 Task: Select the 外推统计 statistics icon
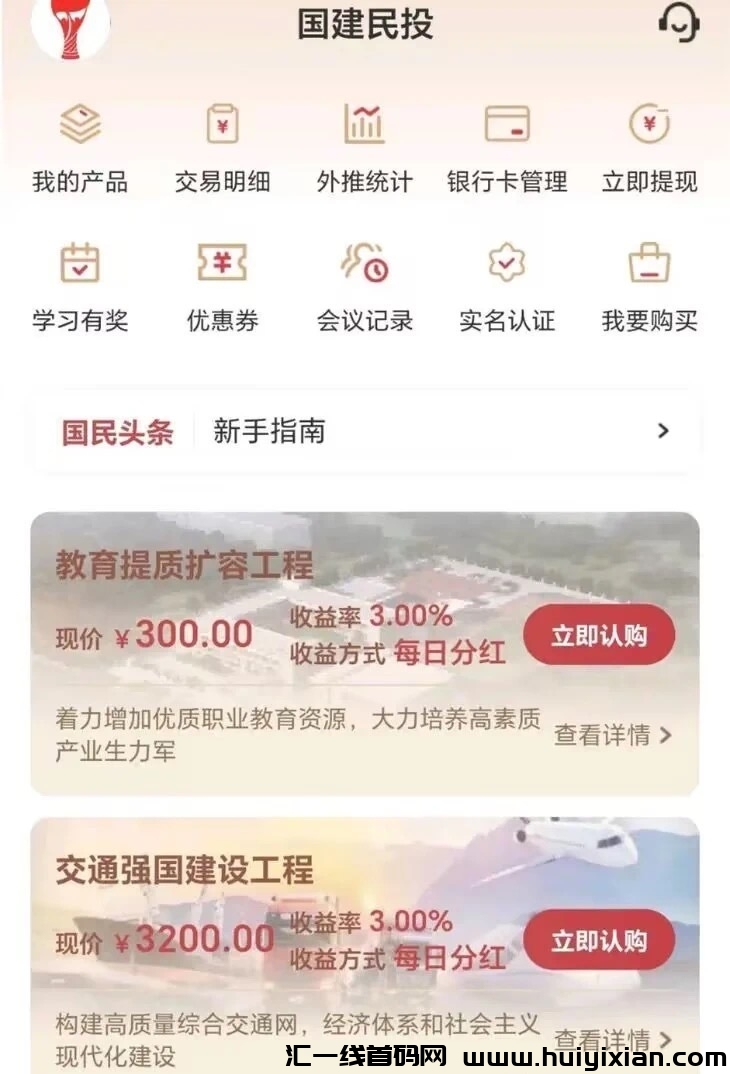(x=364, y=148)
